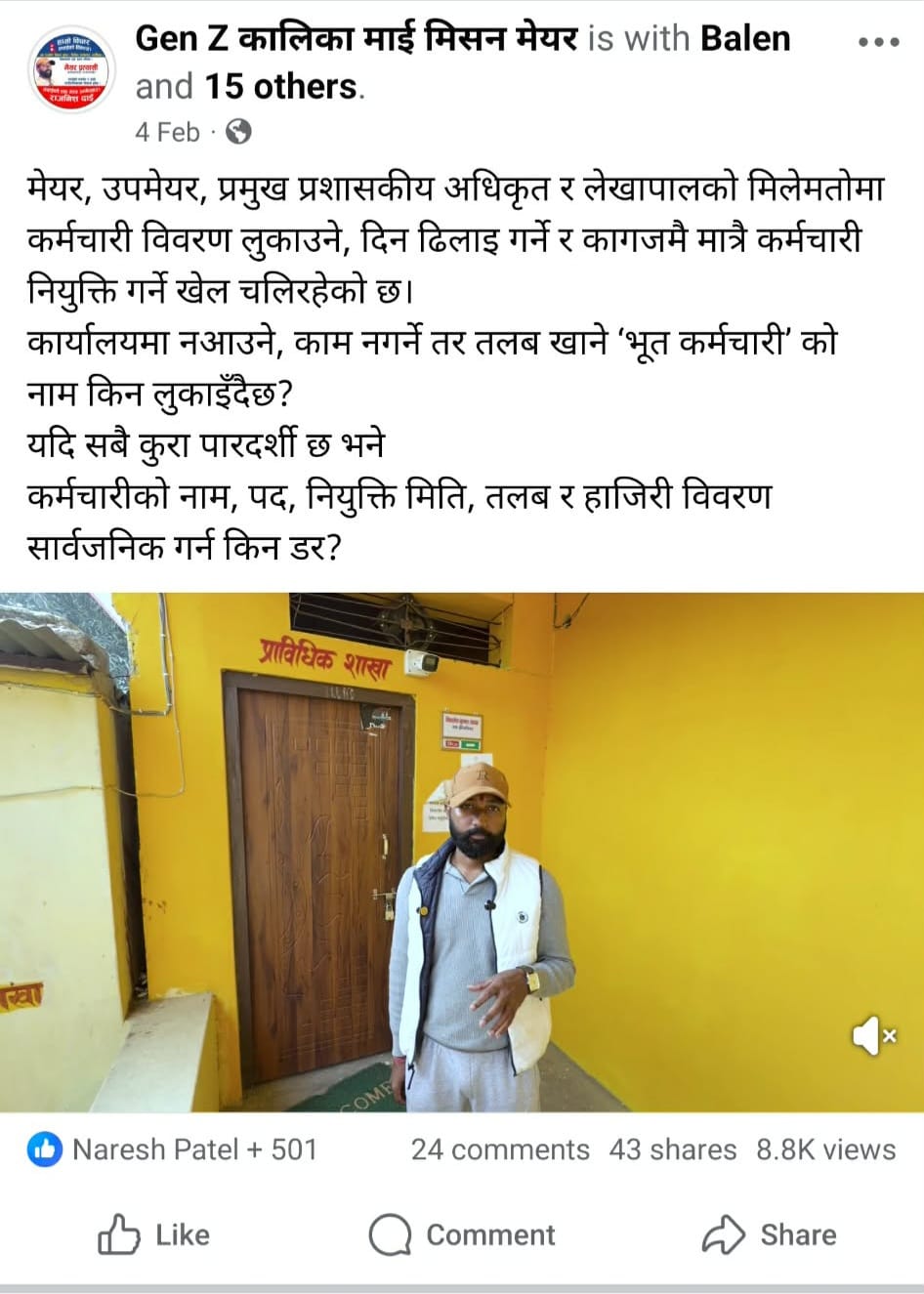The image size is (924, 1294).
Task: Play the video in the post
Action: point(462,852)
